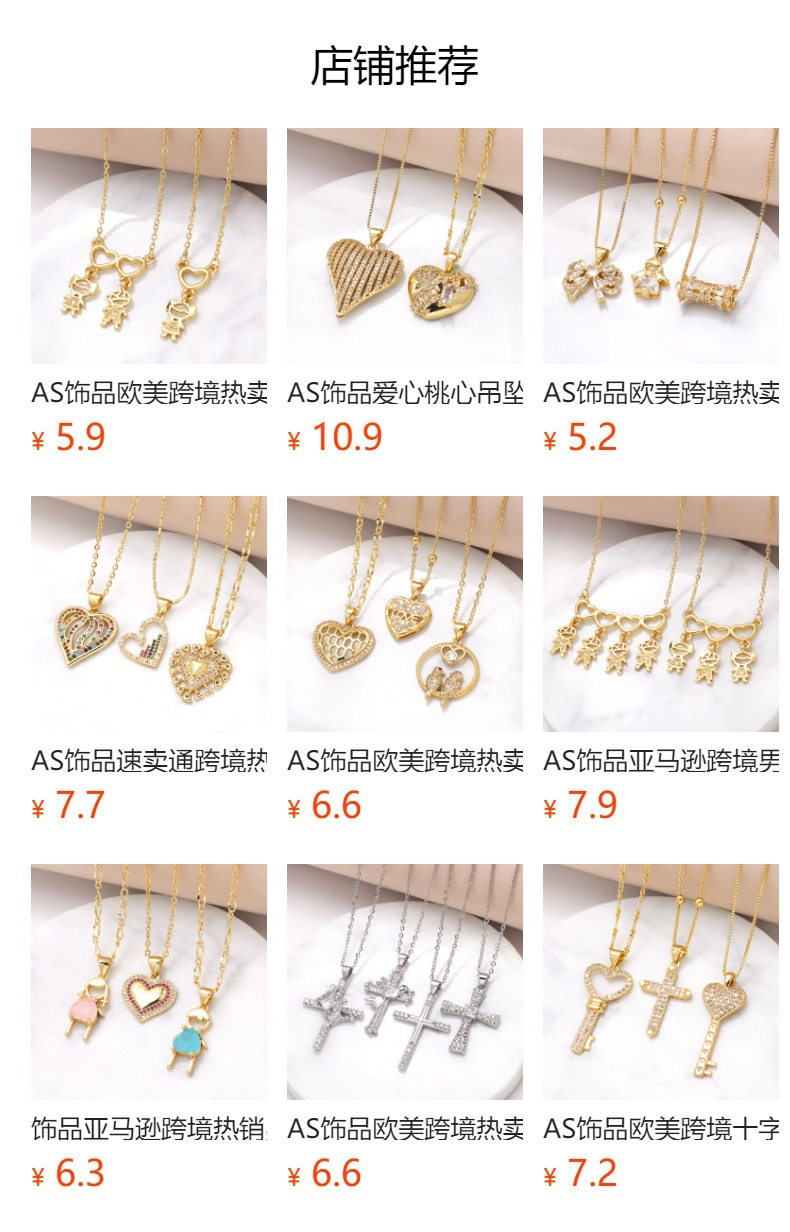The width and height of the screenshot is (790, 1232).
Task: Open the 饰品亚马逊跨境热销 item priced ¥6.3
Action: (149, 982)
